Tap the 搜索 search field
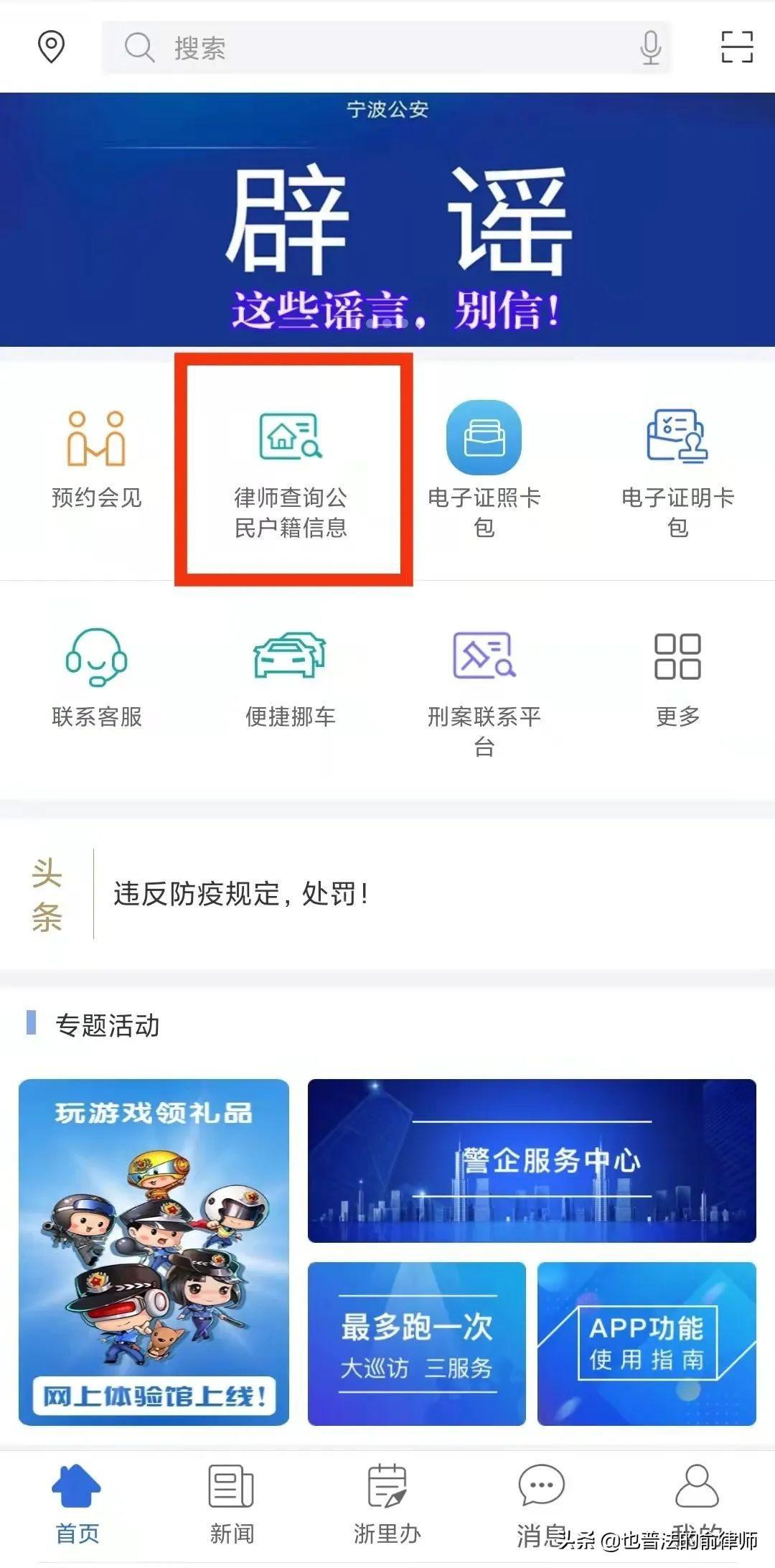775x1568 pixels. pos(373,48)
